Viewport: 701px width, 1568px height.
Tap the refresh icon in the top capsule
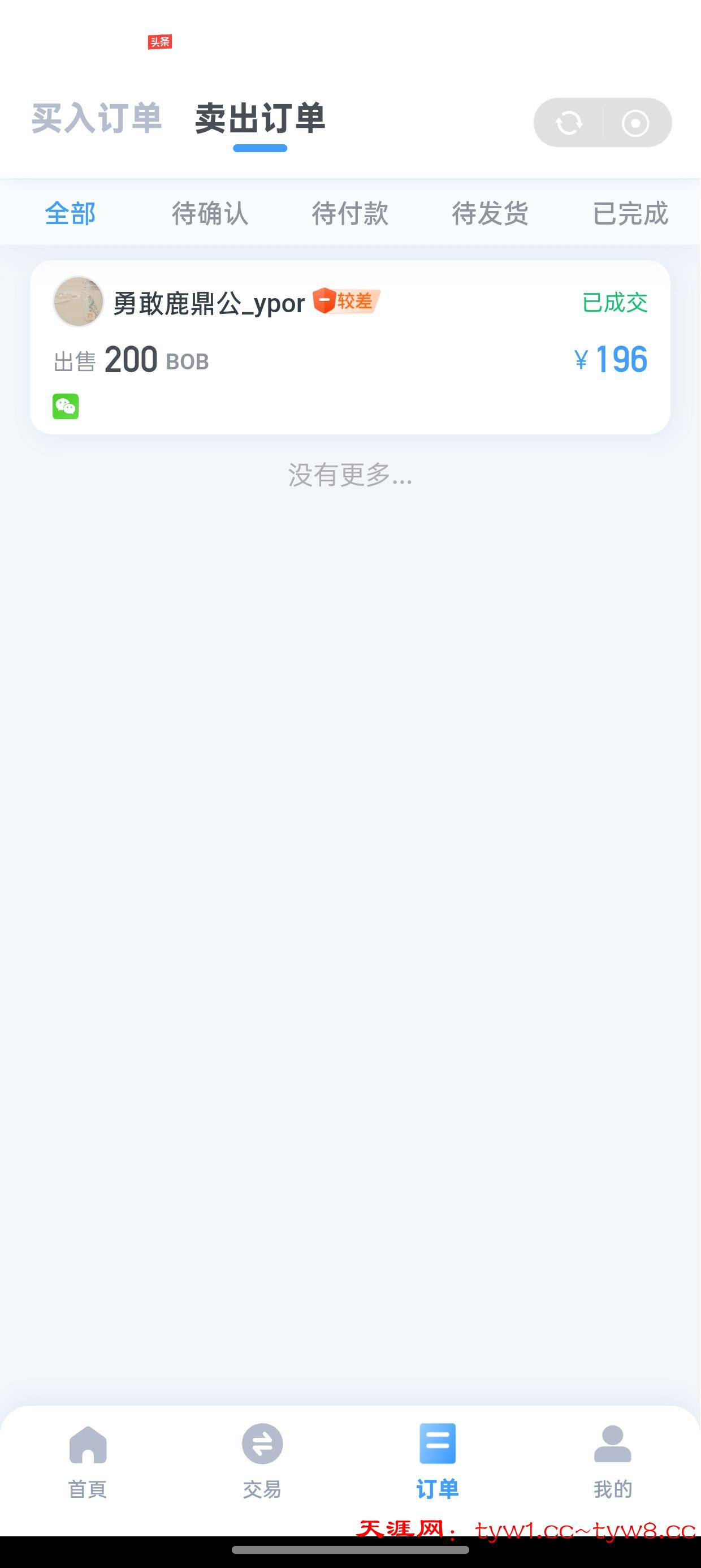(569, 123)
